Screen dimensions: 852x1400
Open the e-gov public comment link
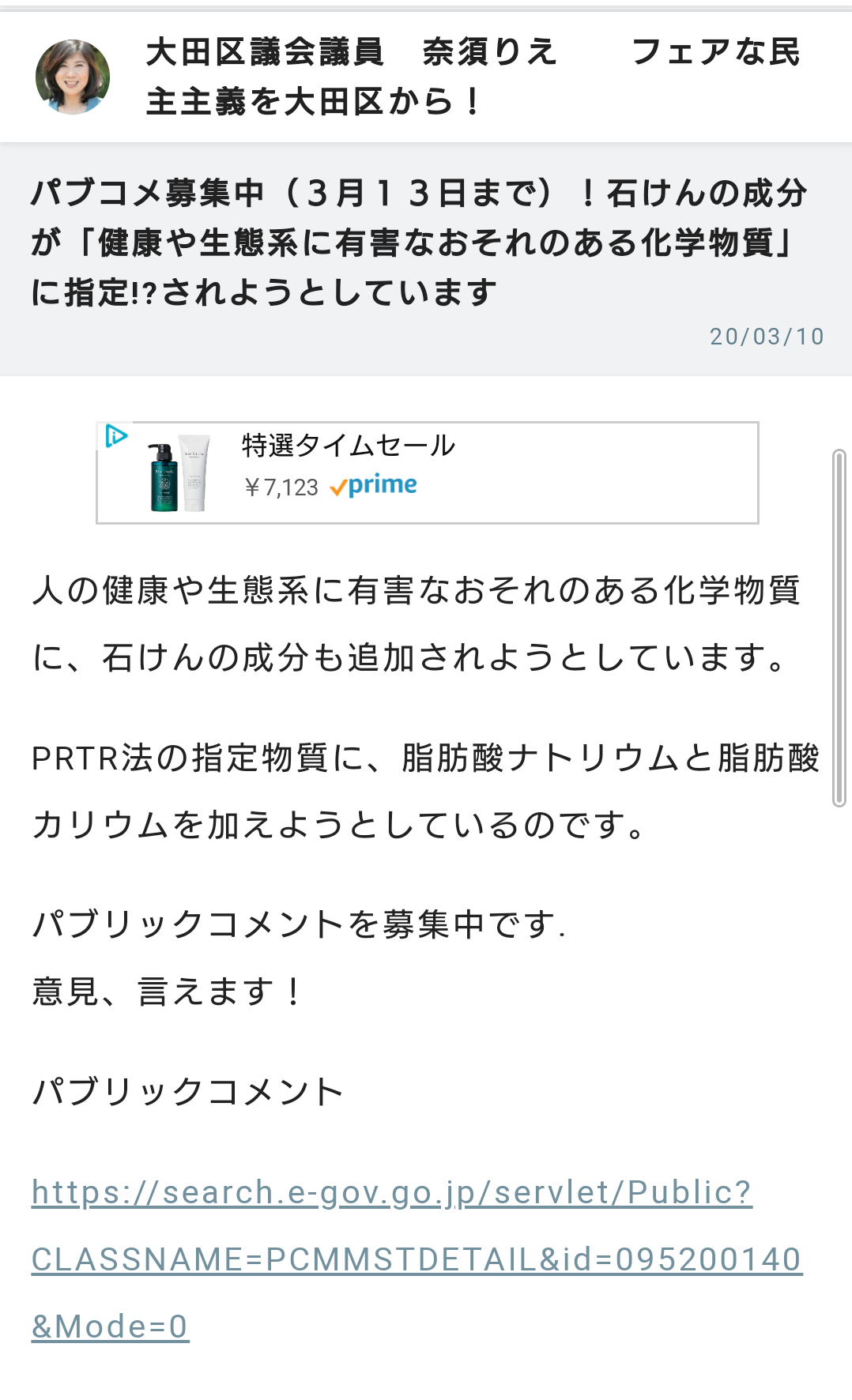click(x=417, y=1258)
